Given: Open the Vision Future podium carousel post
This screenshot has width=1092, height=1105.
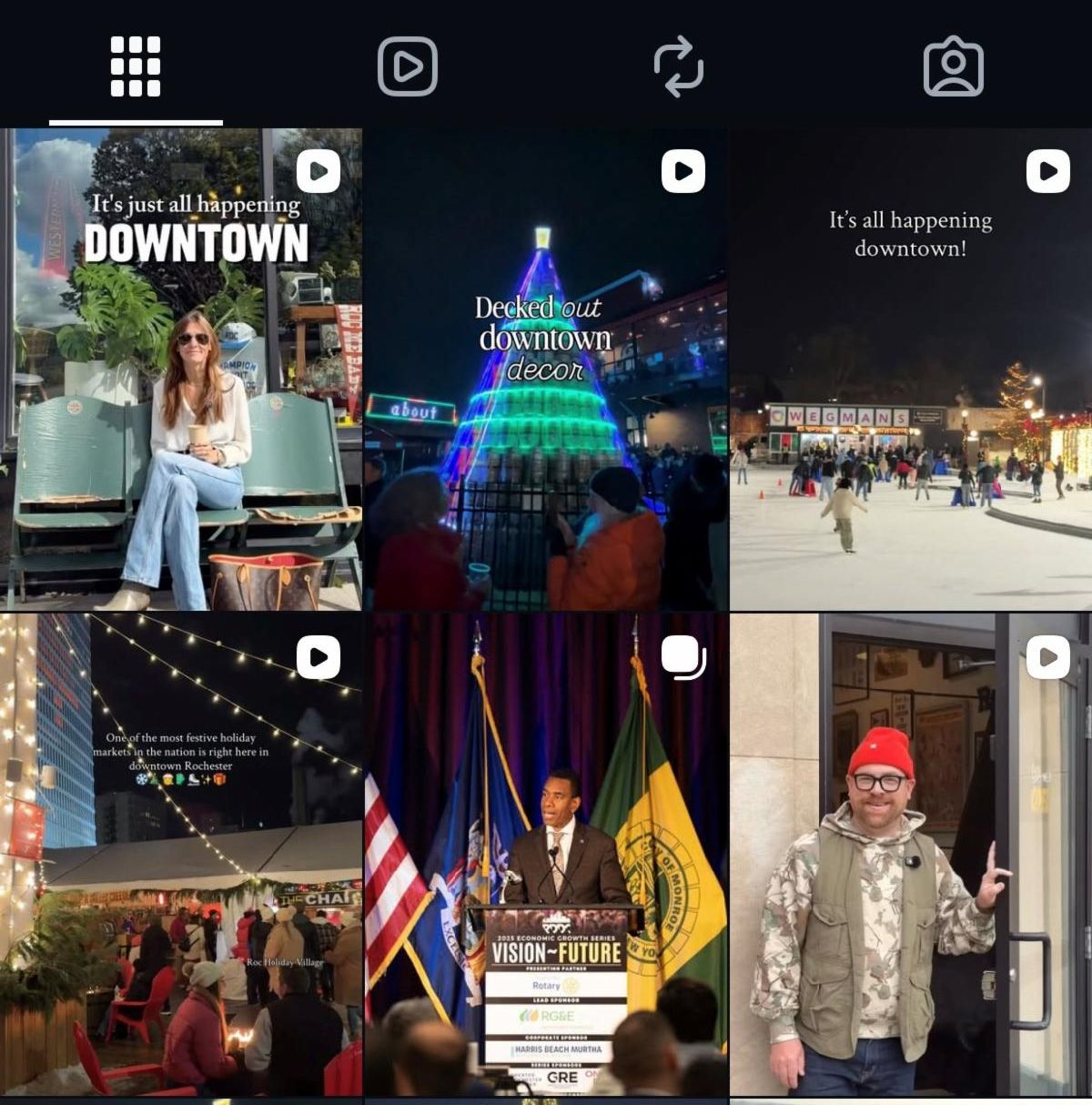Looking at the screenshot, I should (546, 854).
